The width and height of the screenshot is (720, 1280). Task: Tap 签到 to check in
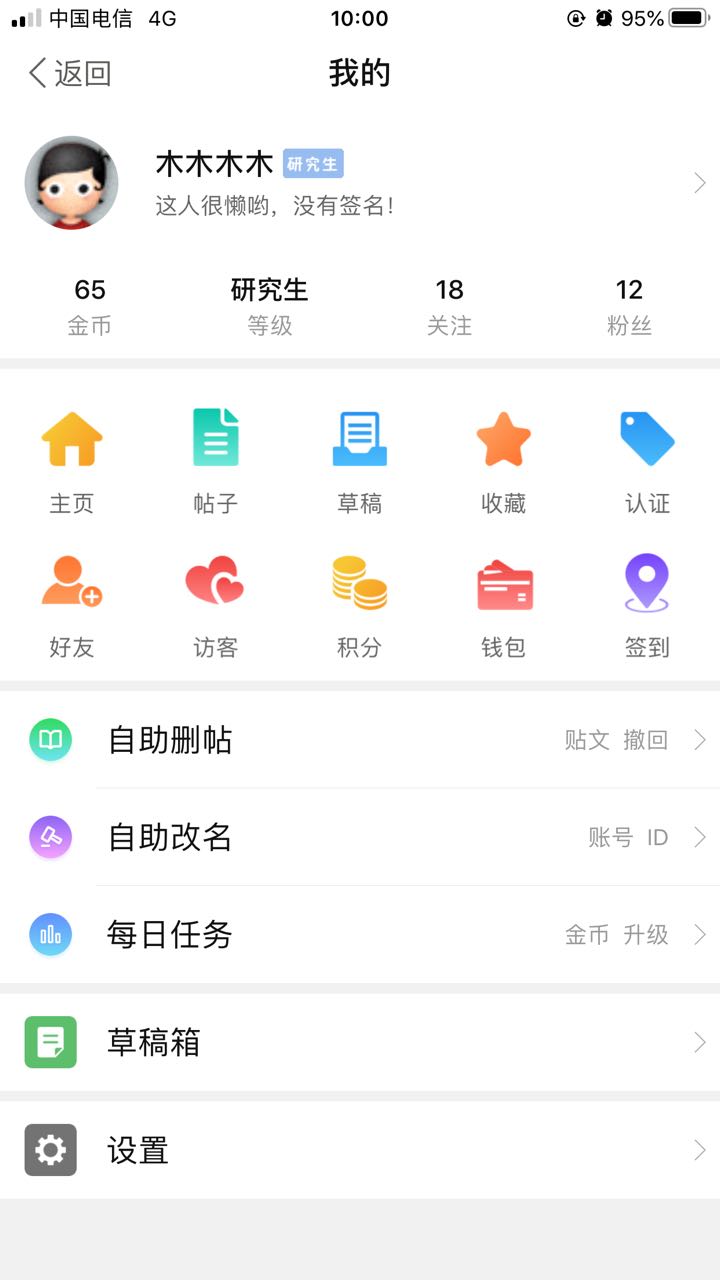[648, 606]
